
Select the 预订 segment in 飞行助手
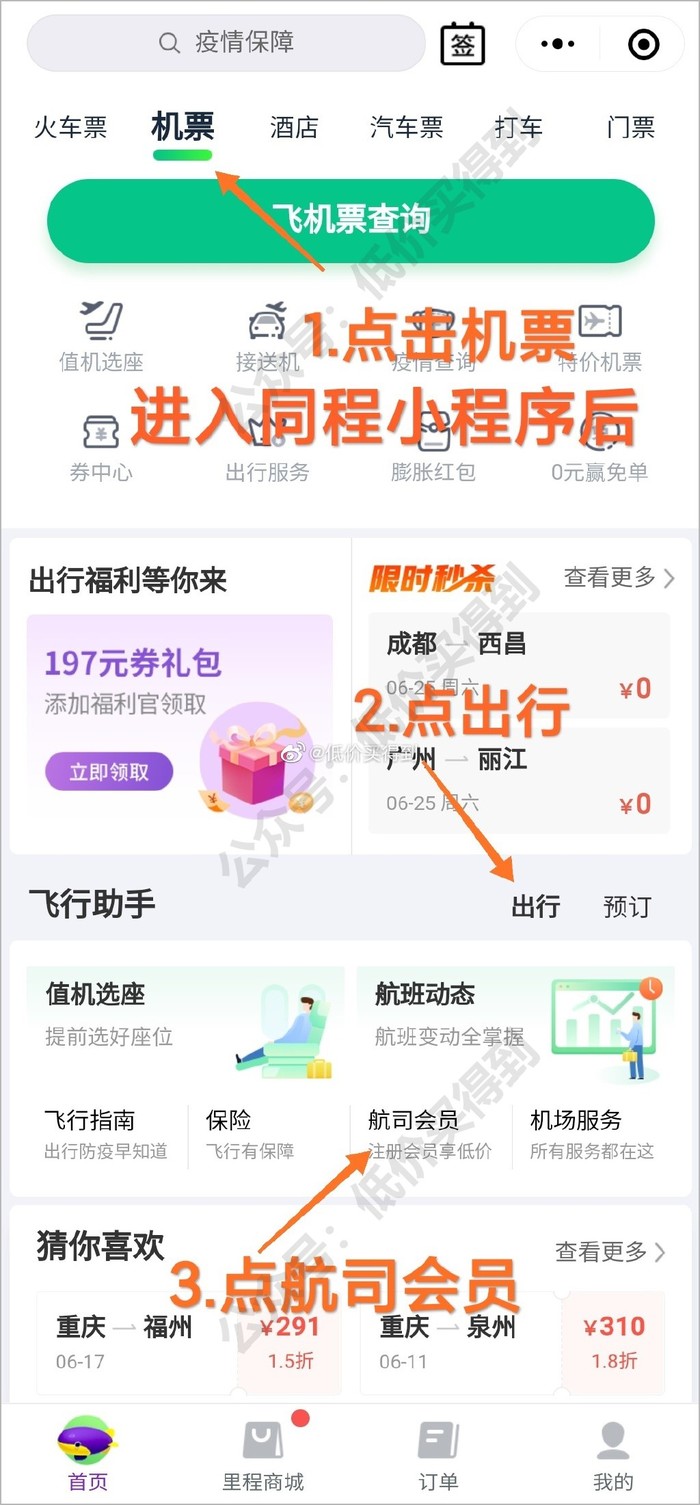click(x=627, y=906)
